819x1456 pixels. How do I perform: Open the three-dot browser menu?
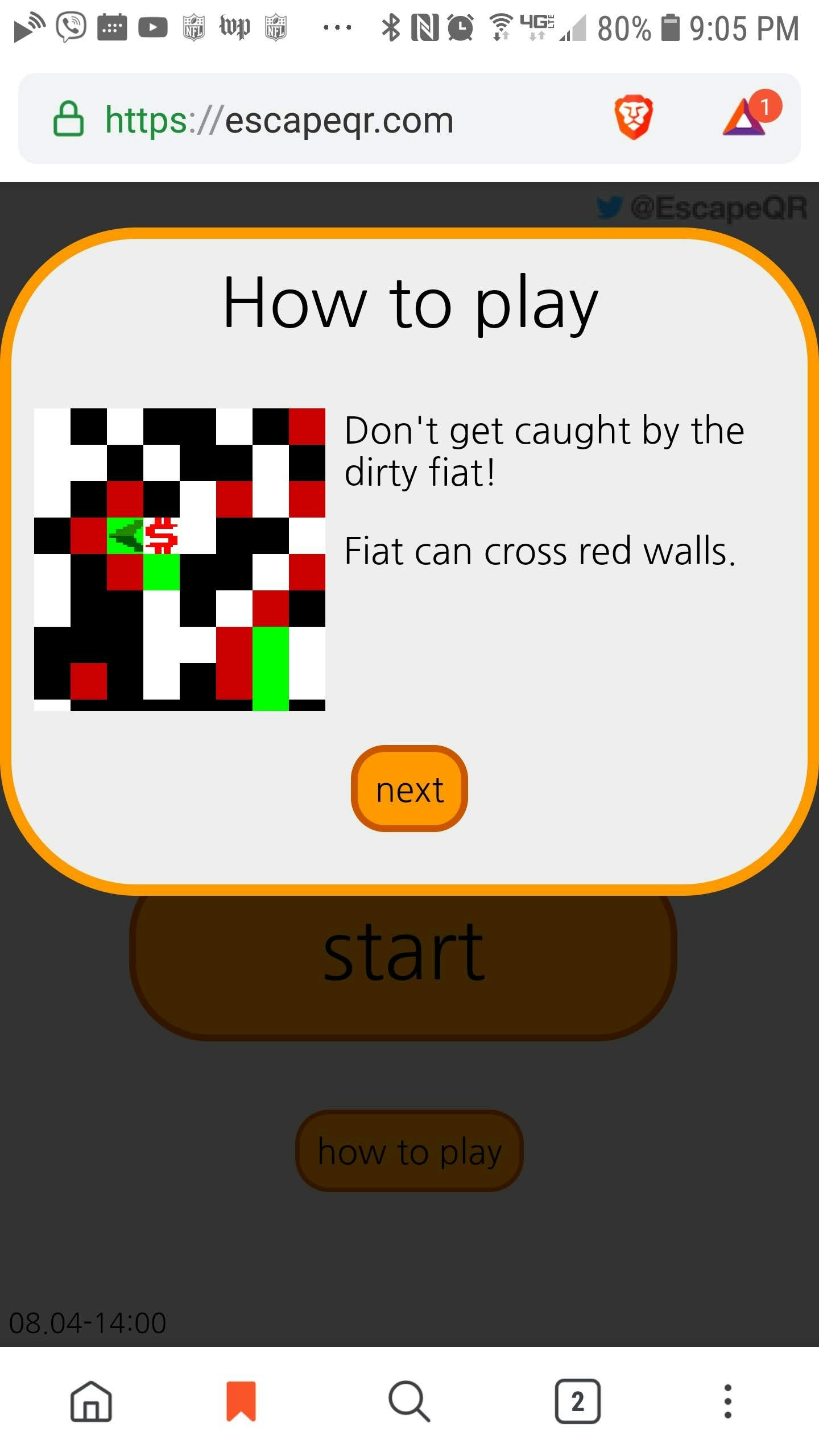tap(728, 1401)
